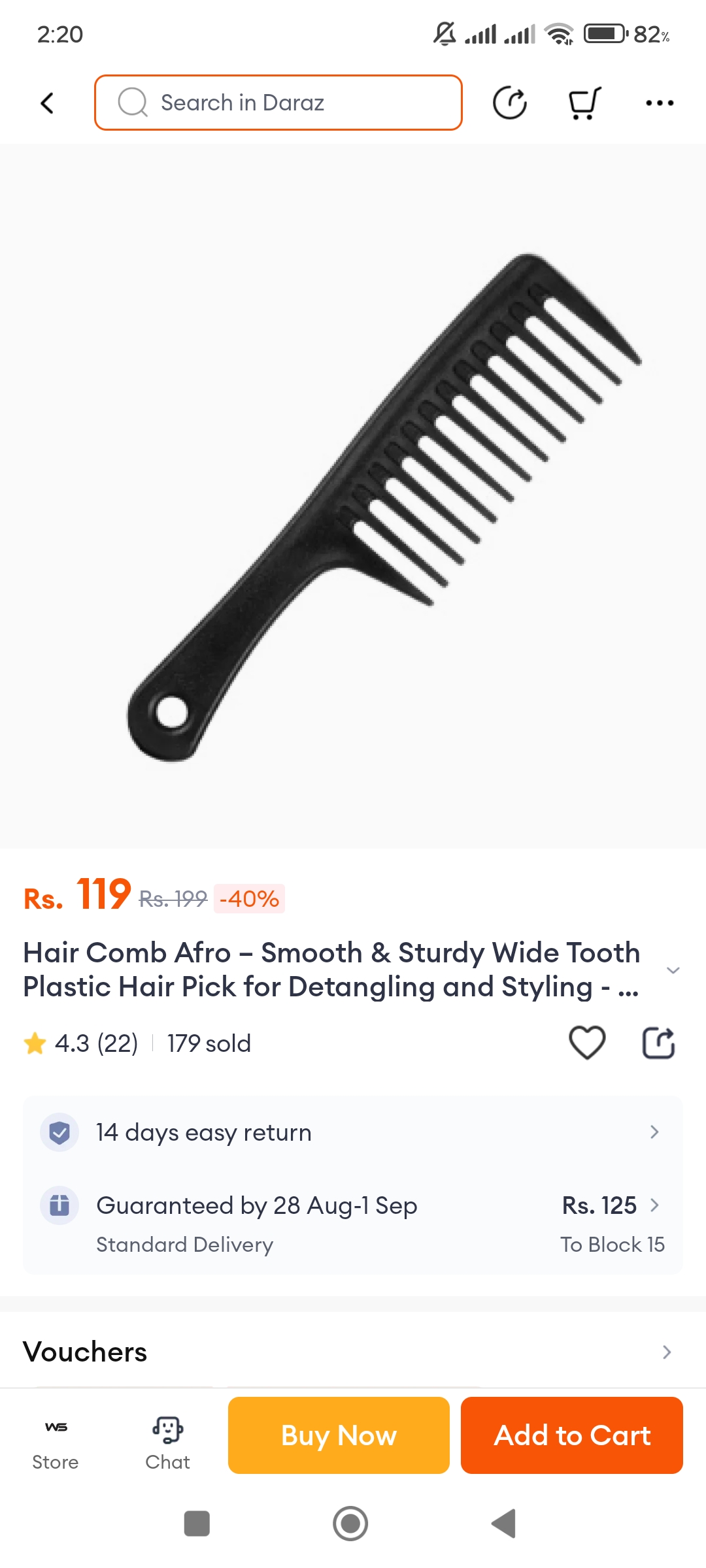Chat with the seller
Screen dimensions: 706x1568
point(167,1443)
